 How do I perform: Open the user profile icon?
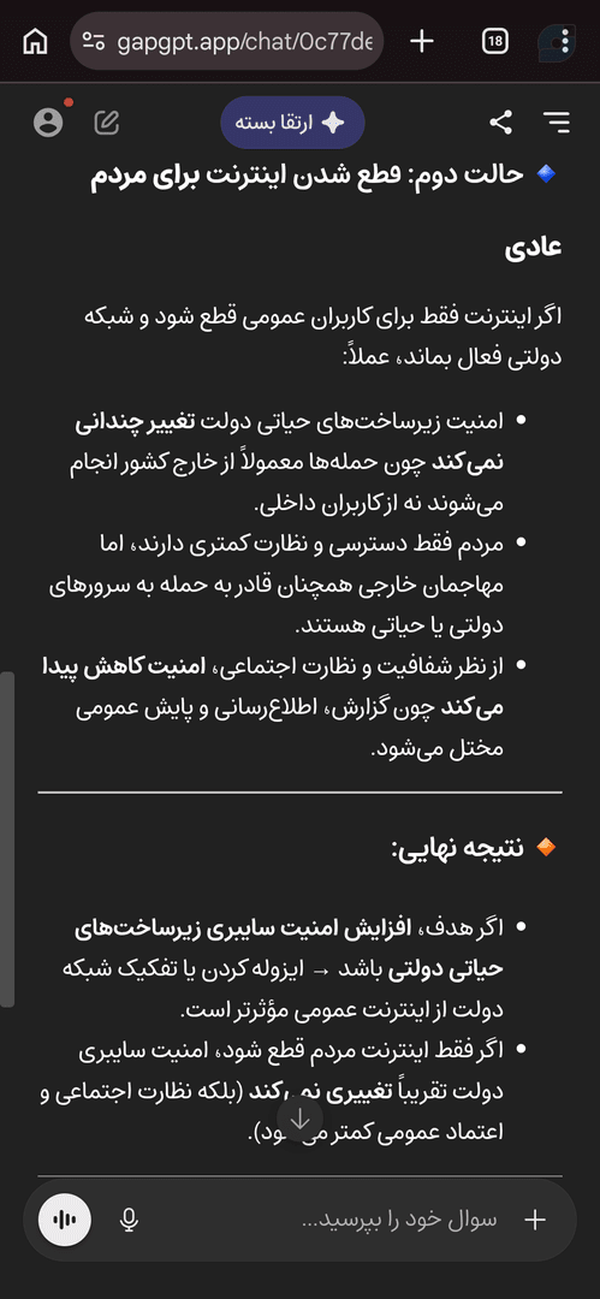48,122
